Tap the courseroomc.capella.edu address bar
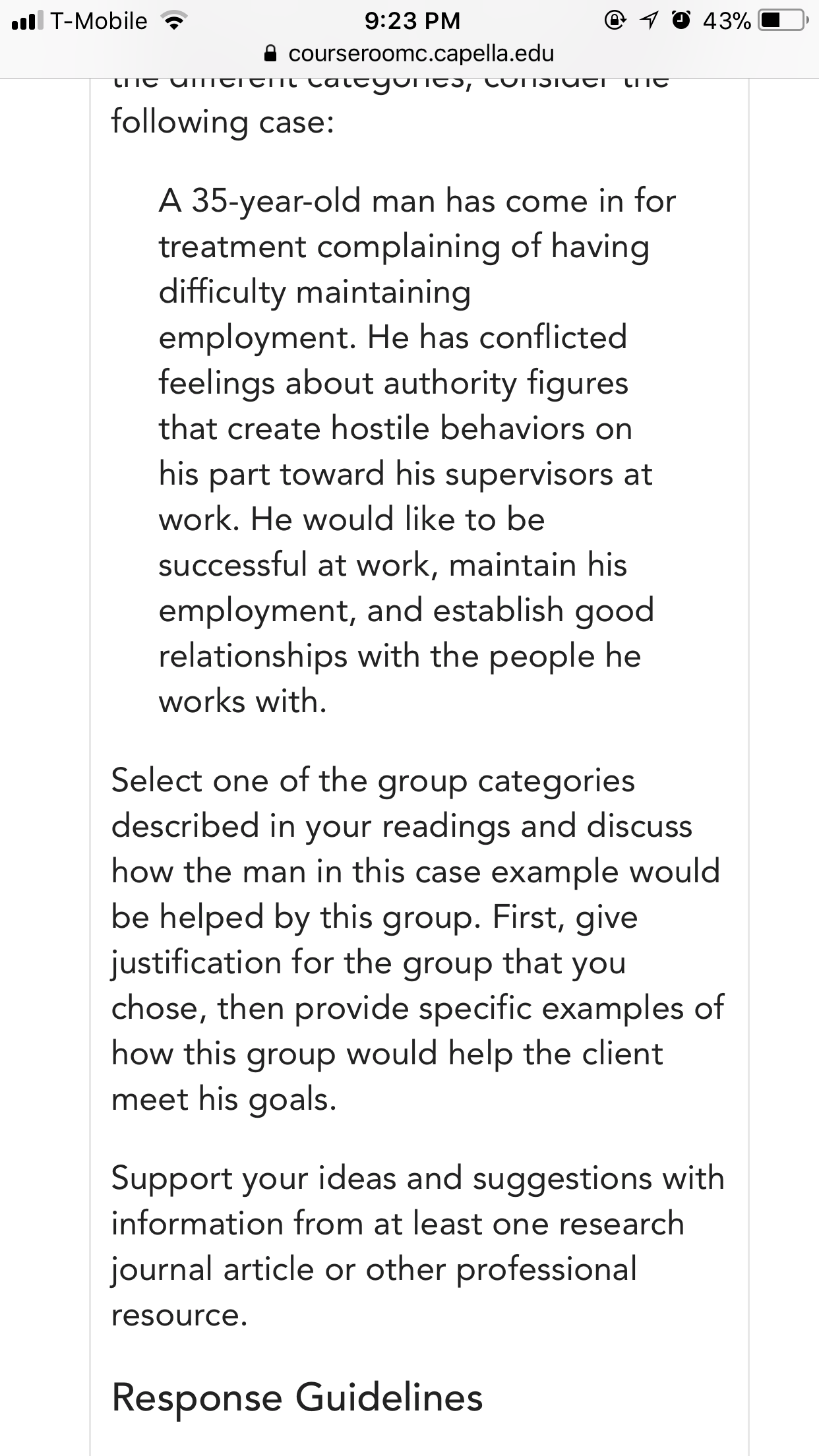This screenshot has width=819, height=1456. tap(409, 53)
